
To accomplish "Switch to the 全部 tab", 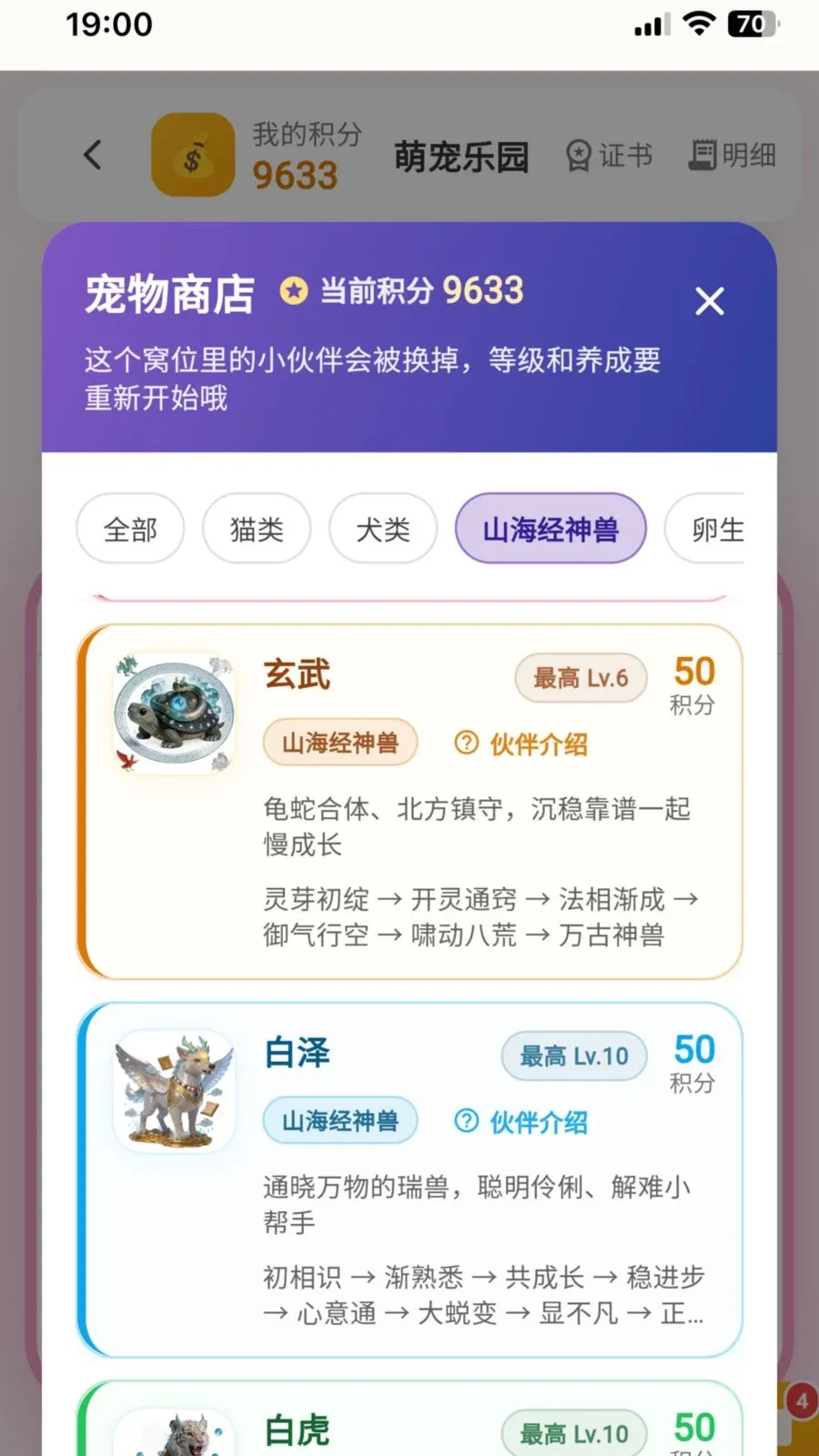I will tap(130, 528).
